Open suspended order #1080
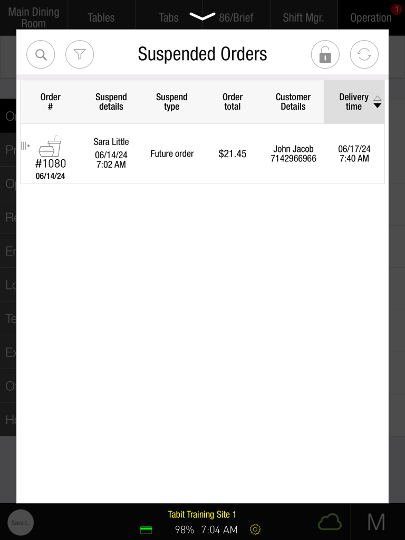The image size is (405, 540). pos(202,154)
